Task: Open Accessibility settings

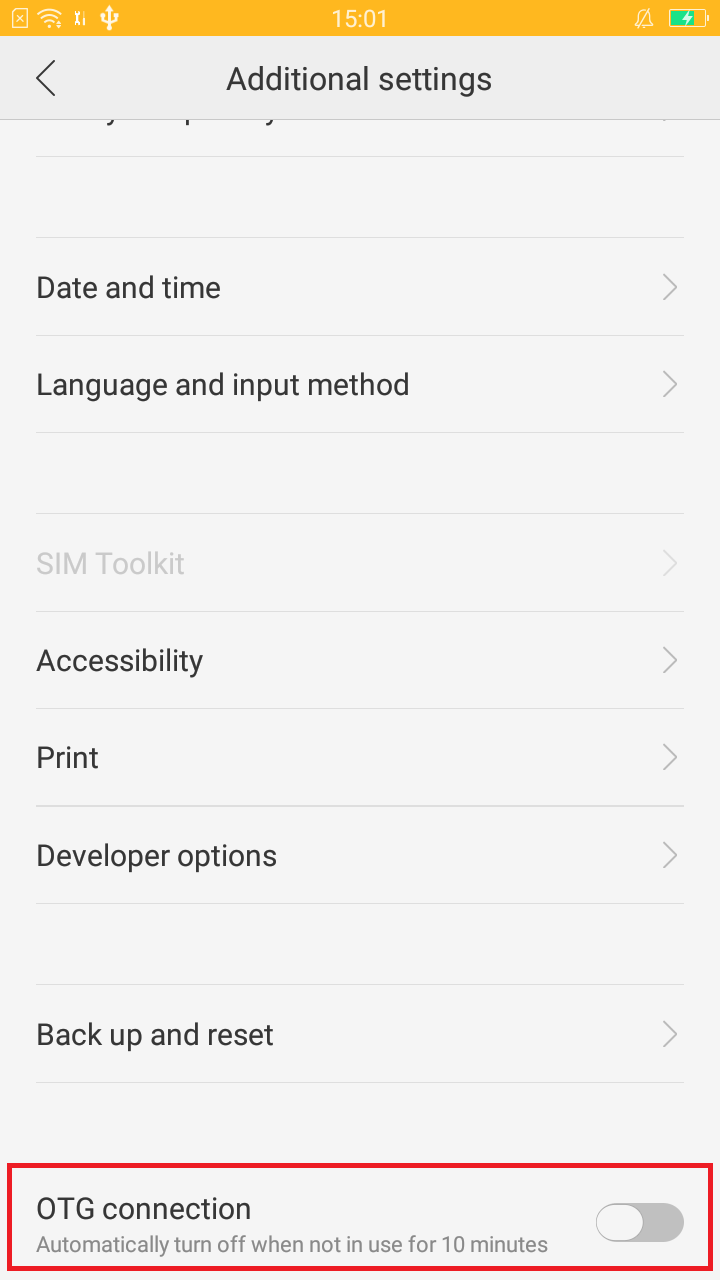Action: click(x=360, y=661)
